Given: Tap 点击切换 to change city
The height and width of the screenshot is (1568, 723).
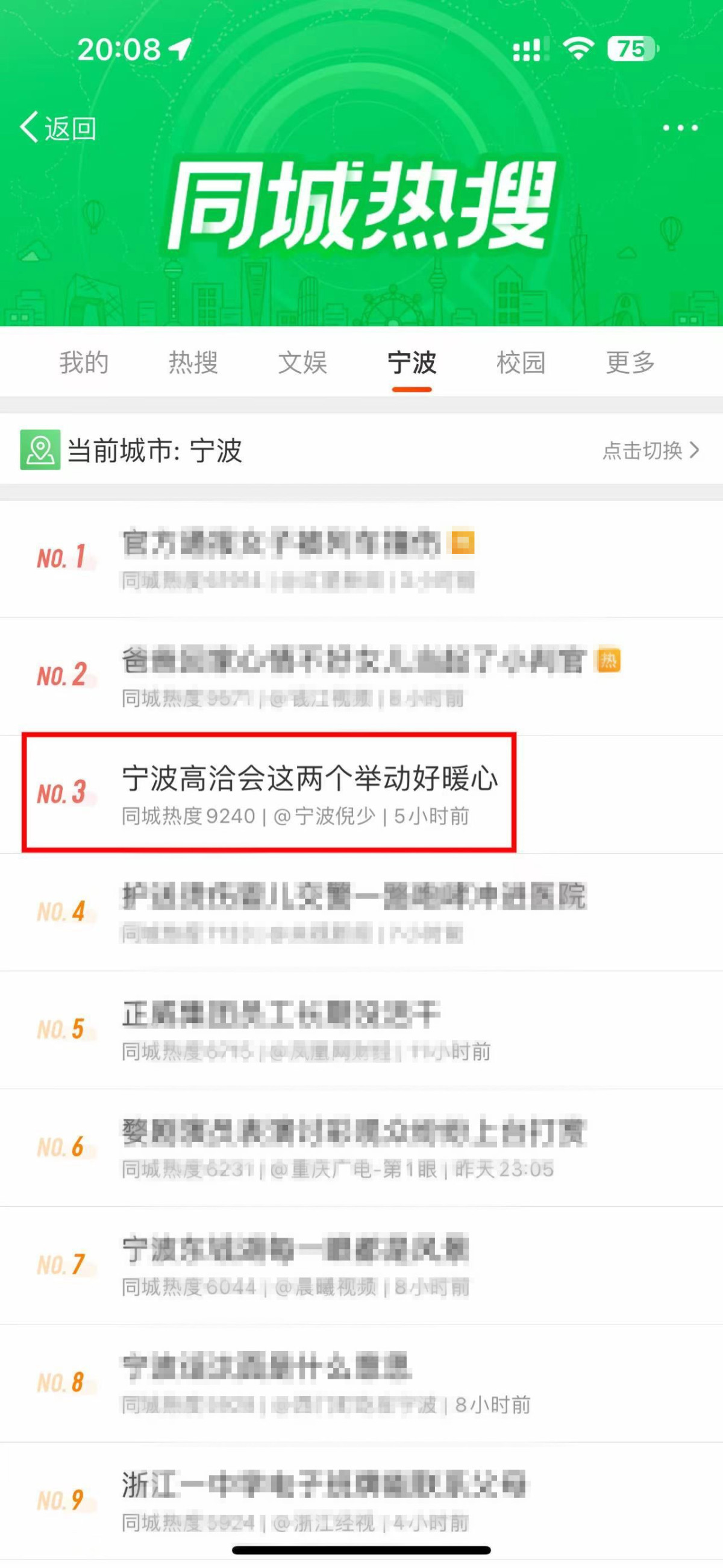Looking at the screenshot, I should tap(650, 450).
